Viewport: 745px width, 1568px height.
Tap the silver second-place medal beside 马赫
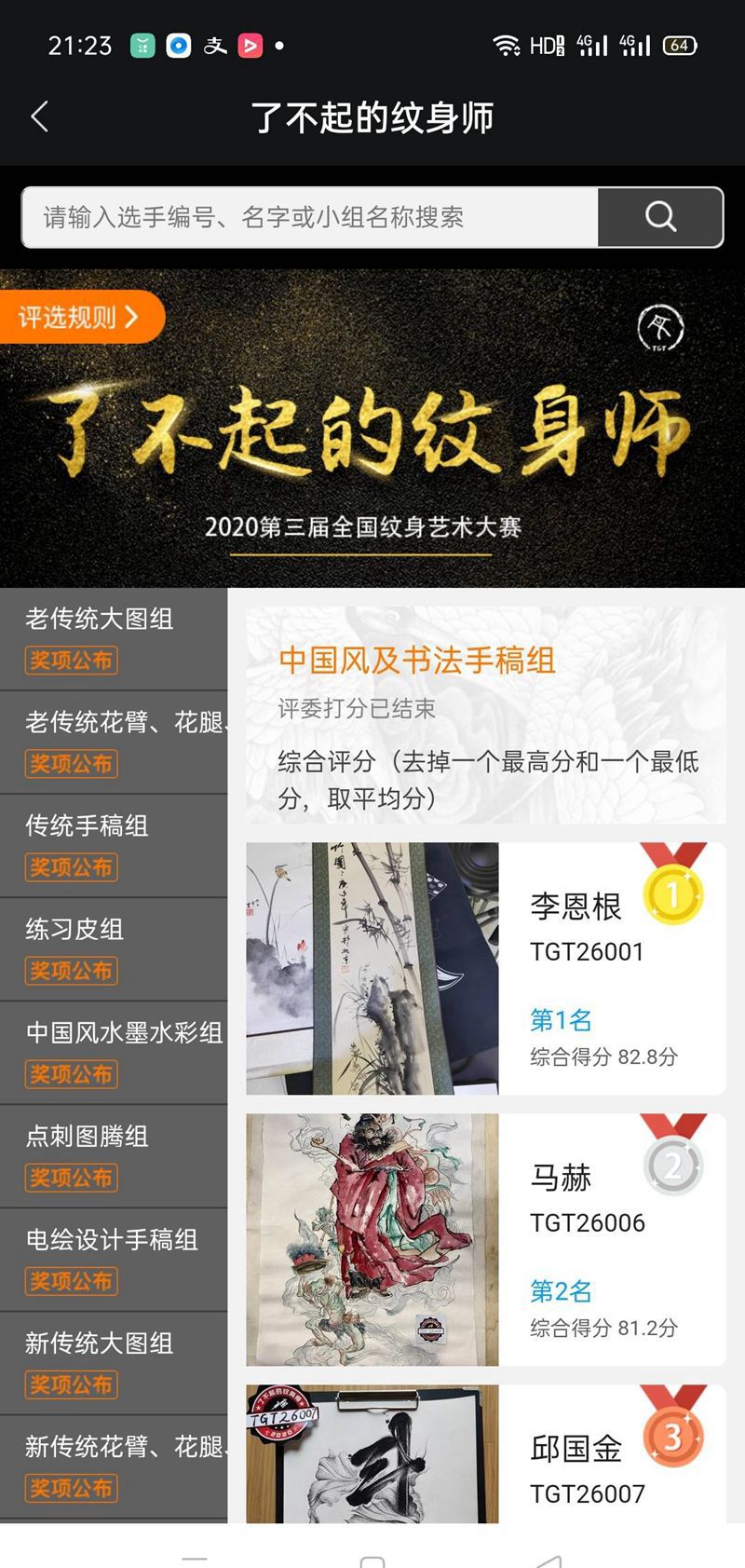click(672, 1167)
